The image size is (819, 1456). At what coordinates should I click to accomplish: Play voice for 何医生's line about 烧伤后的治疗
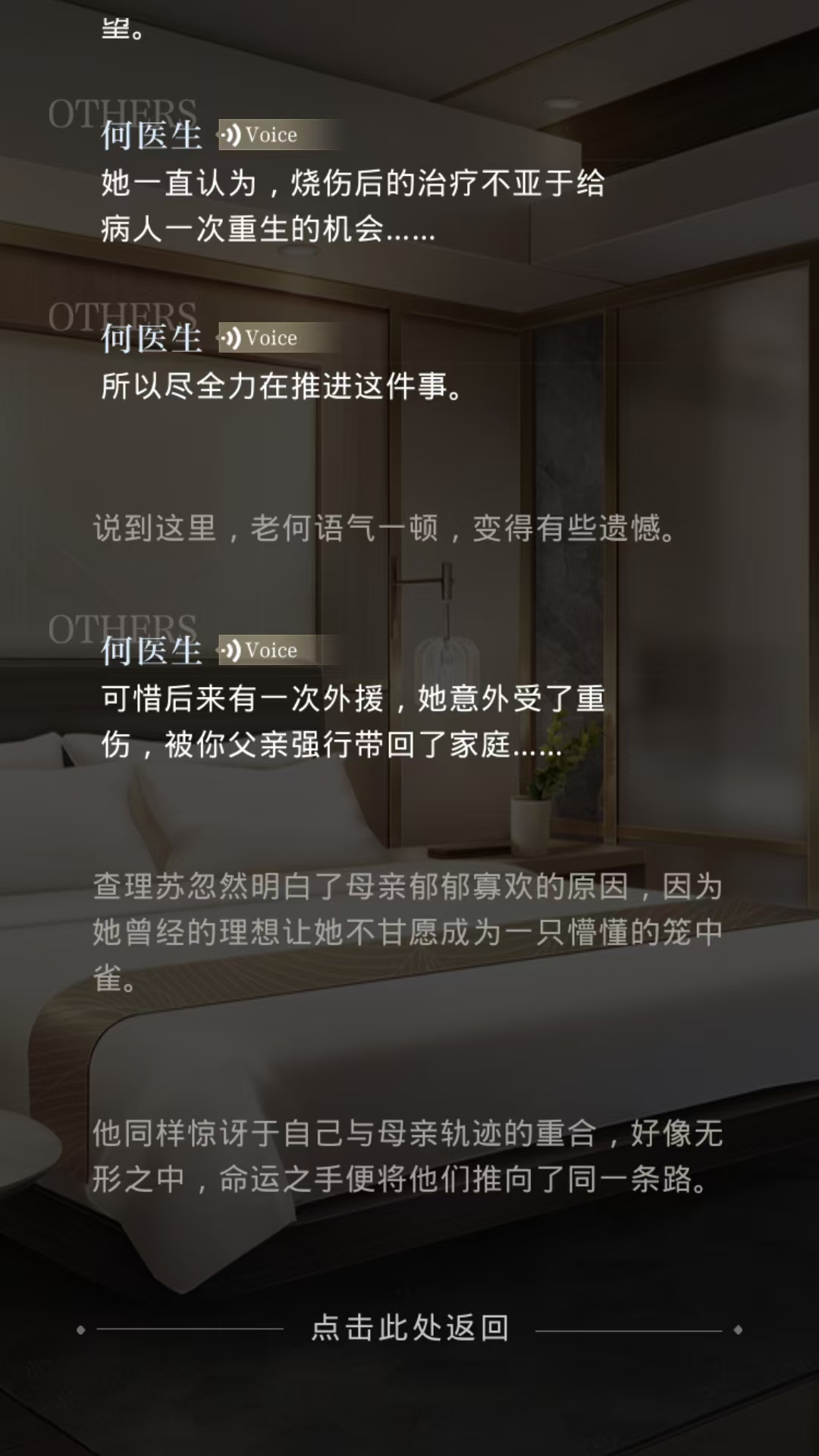pos(262,135)
